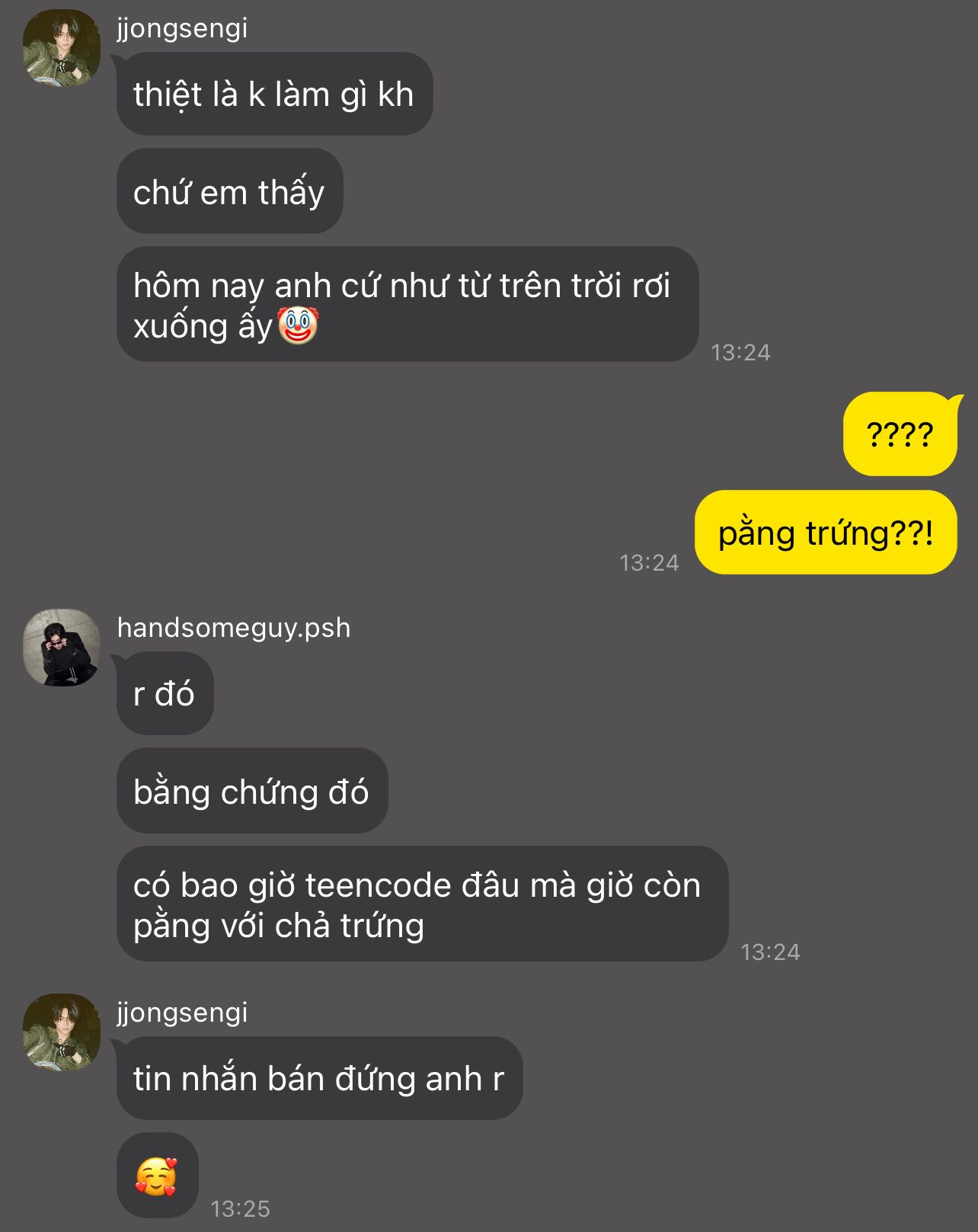The image size is (978, 1232).
Task: Open jjongsengi's avatar beside 'thiệt là k làm gì kh'
Action: [62, 47]
